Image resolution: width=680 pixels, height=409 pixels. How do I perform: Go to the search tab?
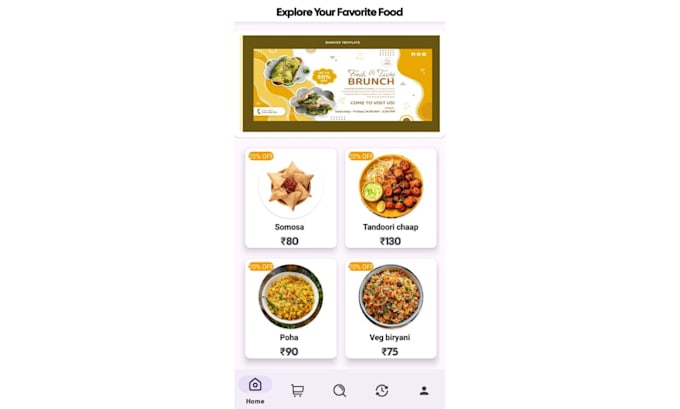point(339,391)
